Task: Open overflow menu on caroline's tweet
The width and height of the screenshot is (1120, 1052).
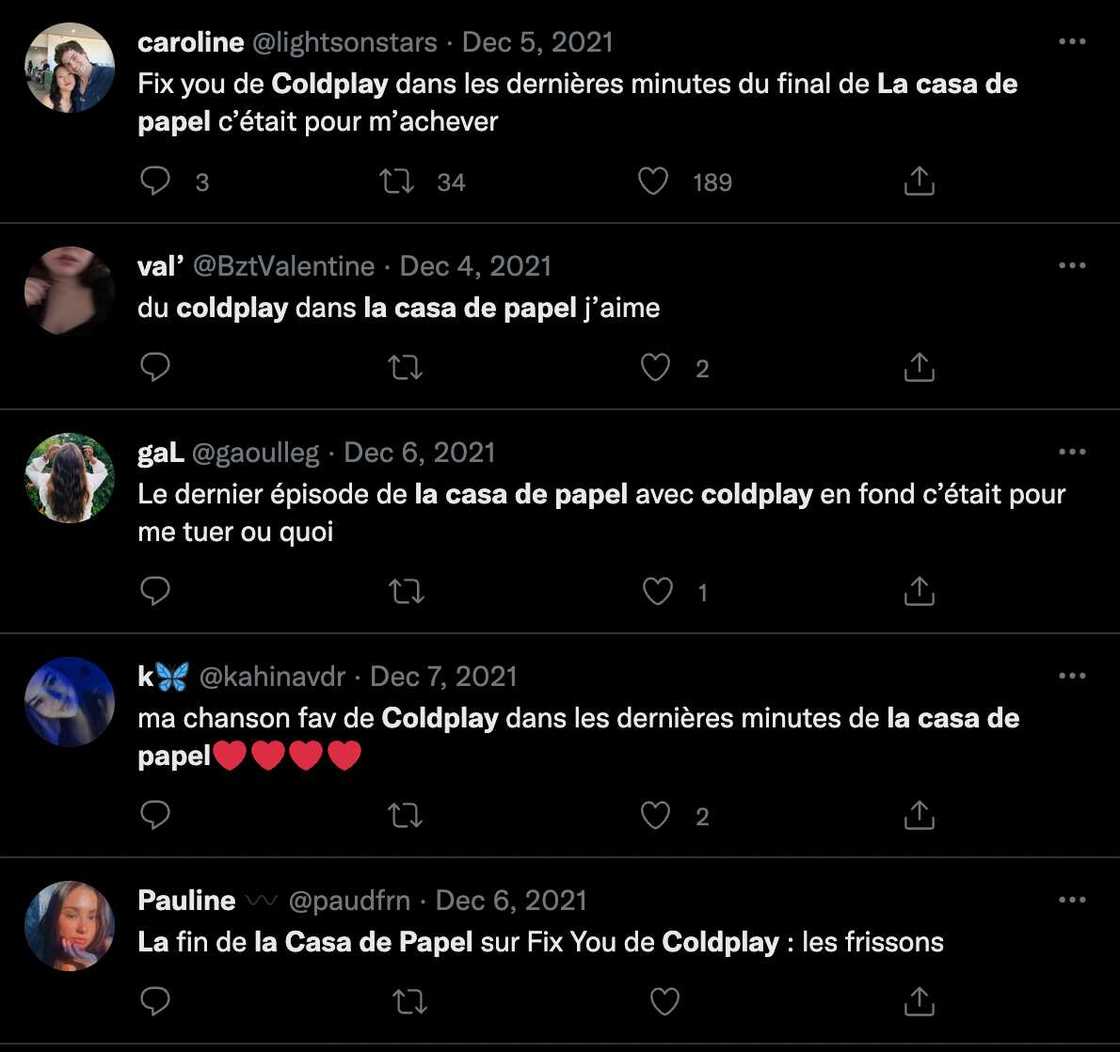Action: tap(1071, 42)
